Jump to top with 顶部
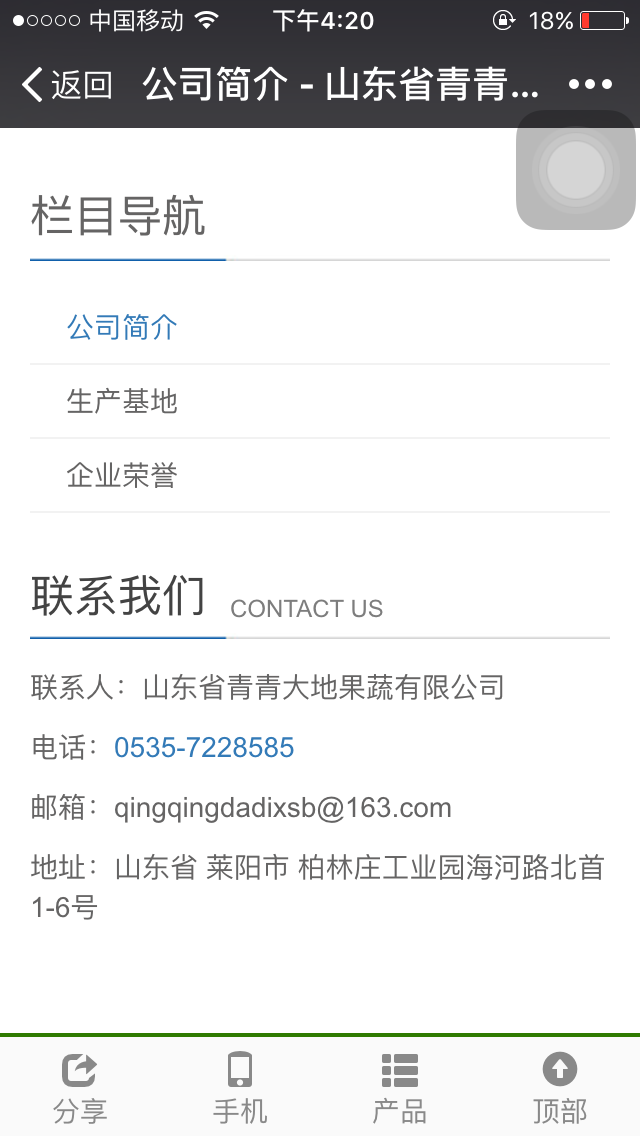 click(x=560, y=1088)
